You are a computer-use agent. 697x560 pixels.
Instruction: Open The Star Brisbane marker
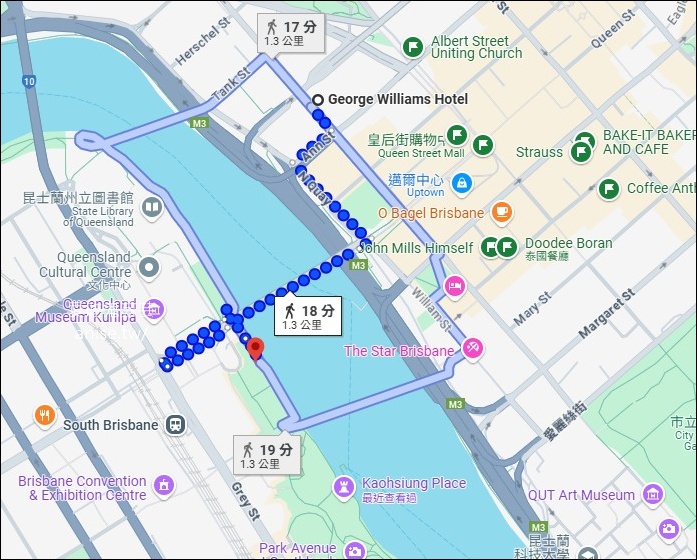pyautogui.click(x=474, y=349)
